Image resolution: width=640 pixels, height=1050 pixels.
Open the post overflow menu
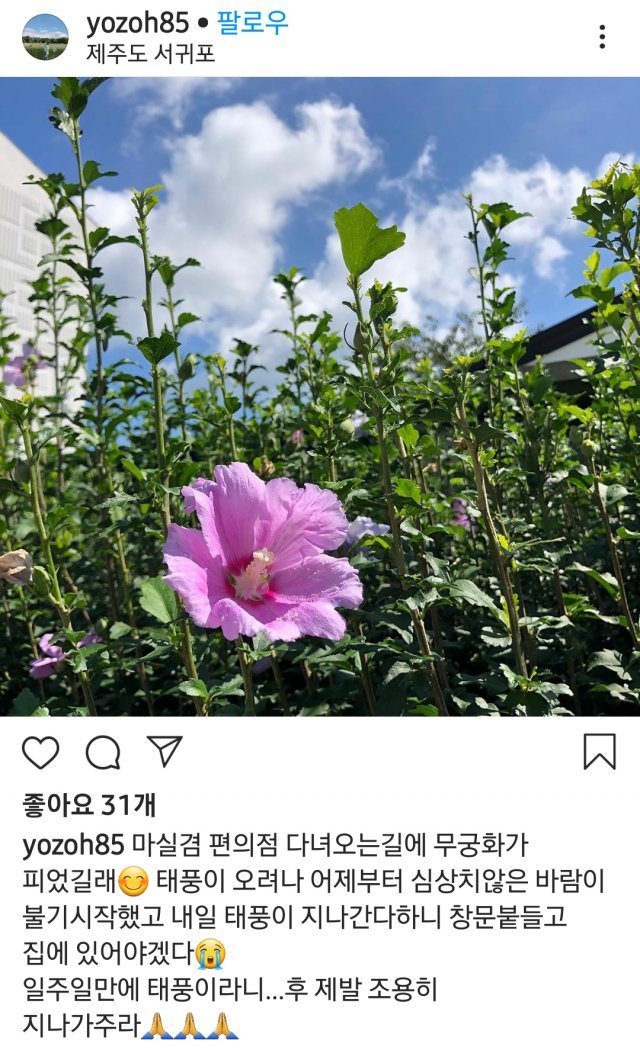pyautogui.click(x=601, y=37)
